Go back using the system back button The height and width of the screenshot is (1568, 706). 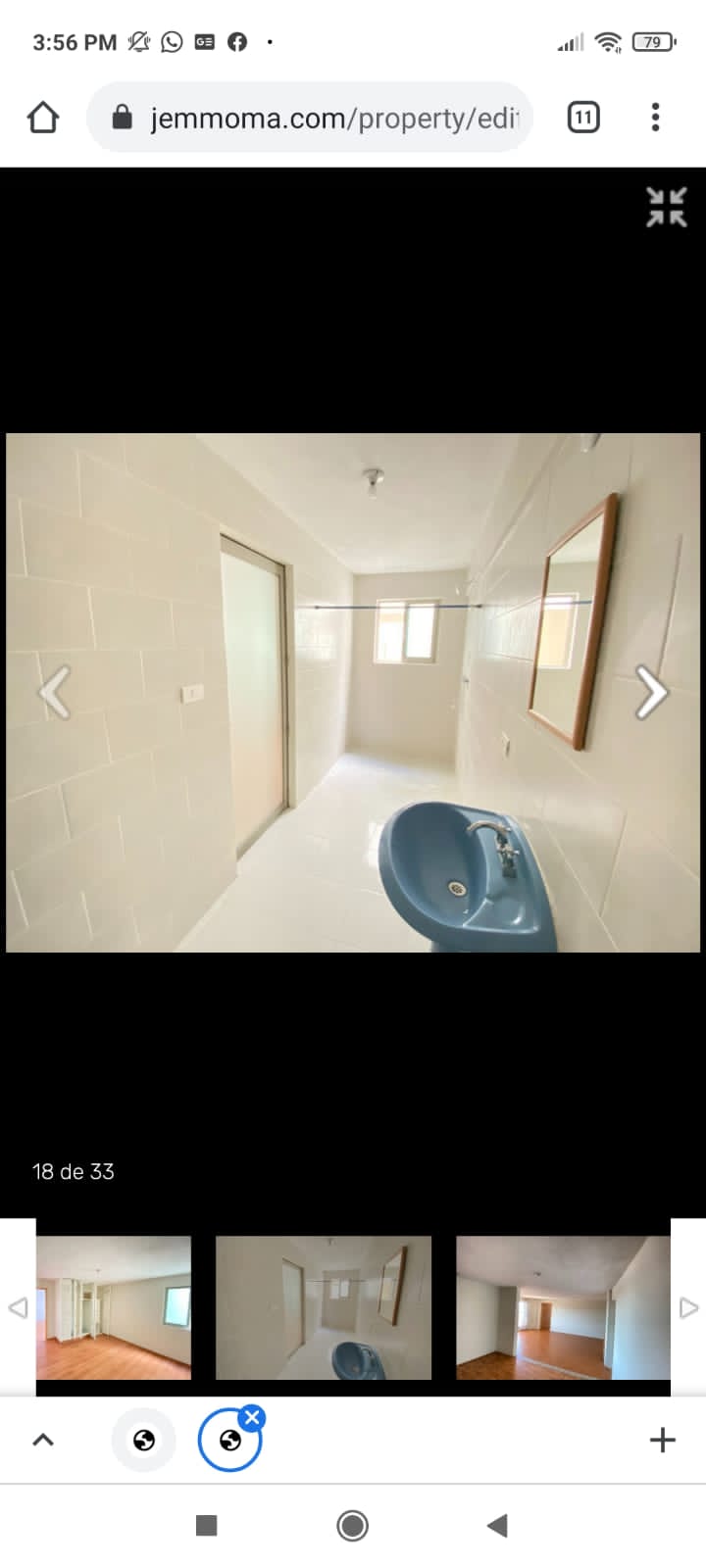(x=497, y=1525)
